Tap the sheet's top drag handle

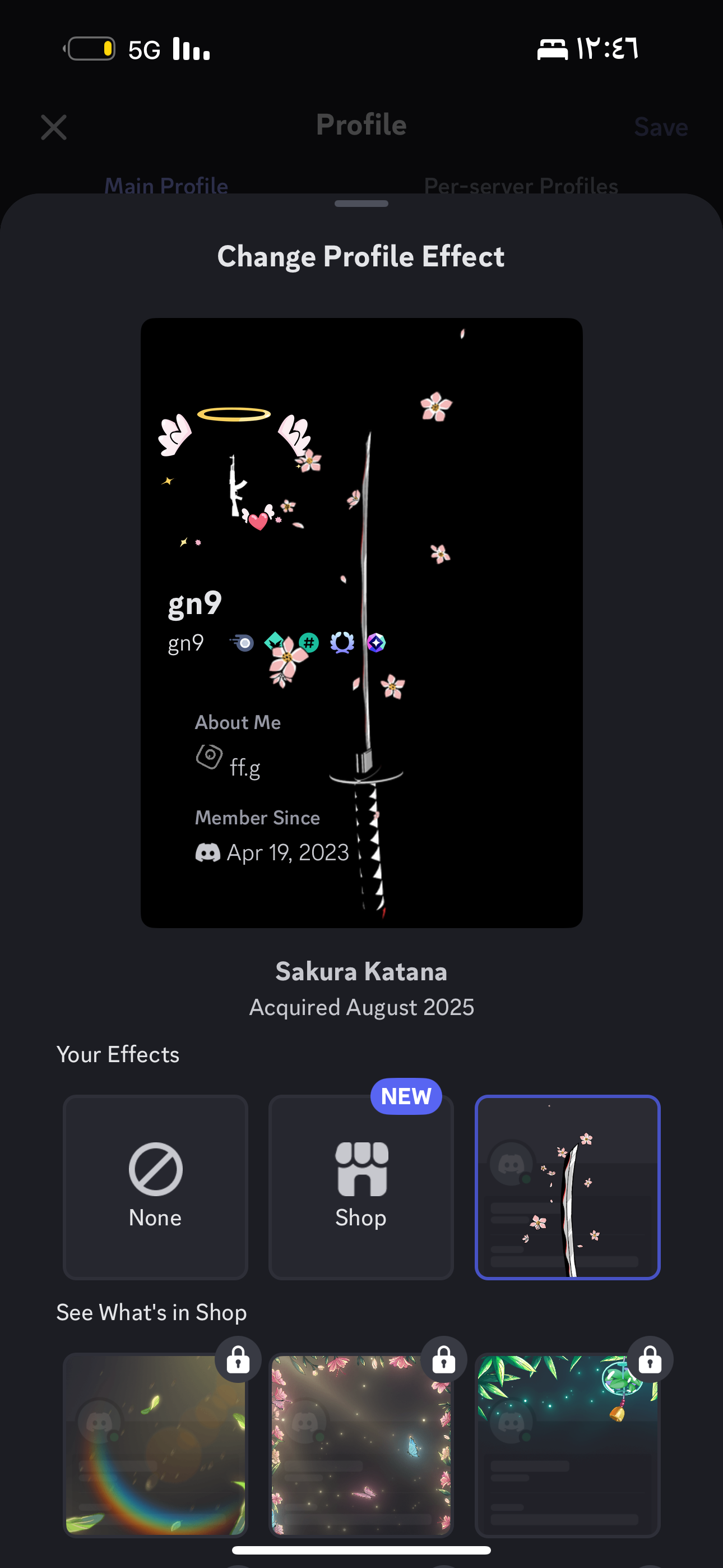(x=361, y=204)
